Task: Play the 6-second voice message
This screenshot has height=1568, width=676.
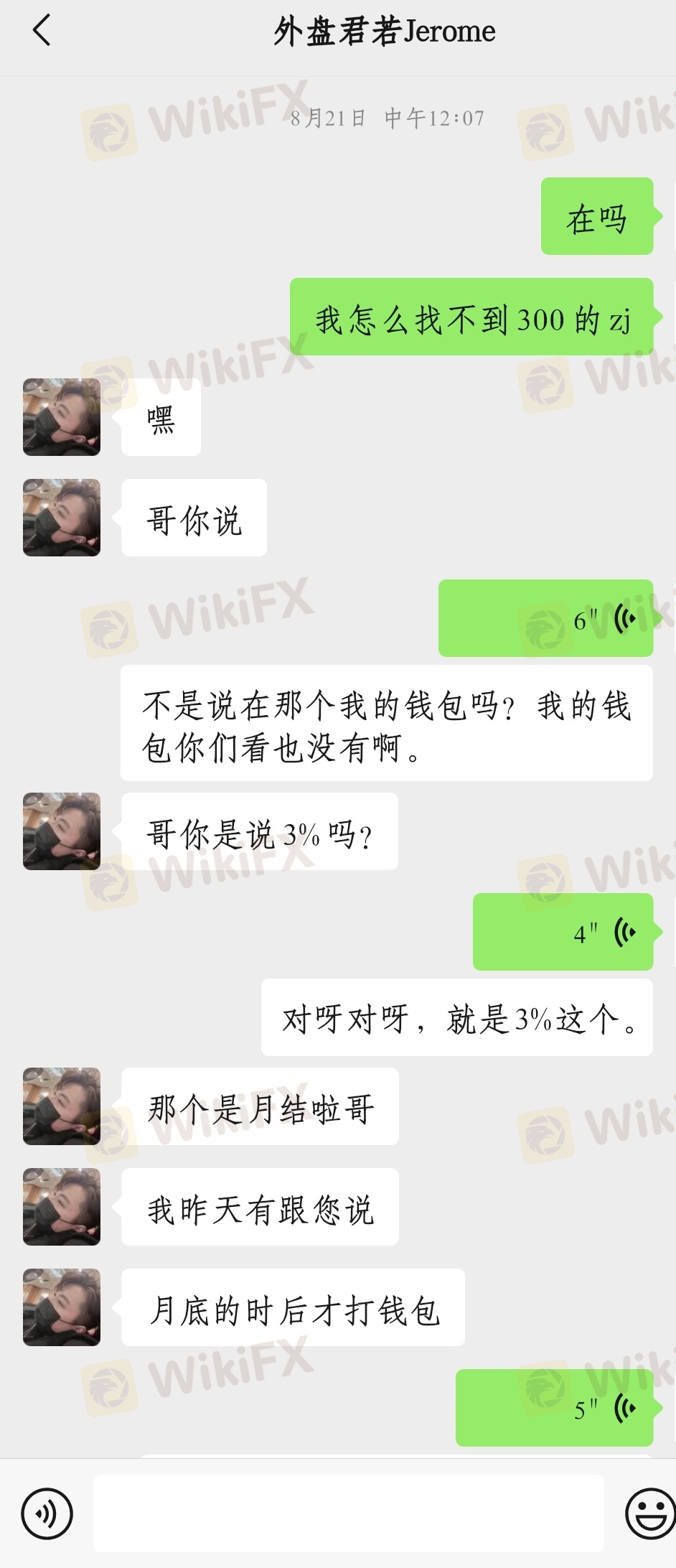Action: pos(545,618)
